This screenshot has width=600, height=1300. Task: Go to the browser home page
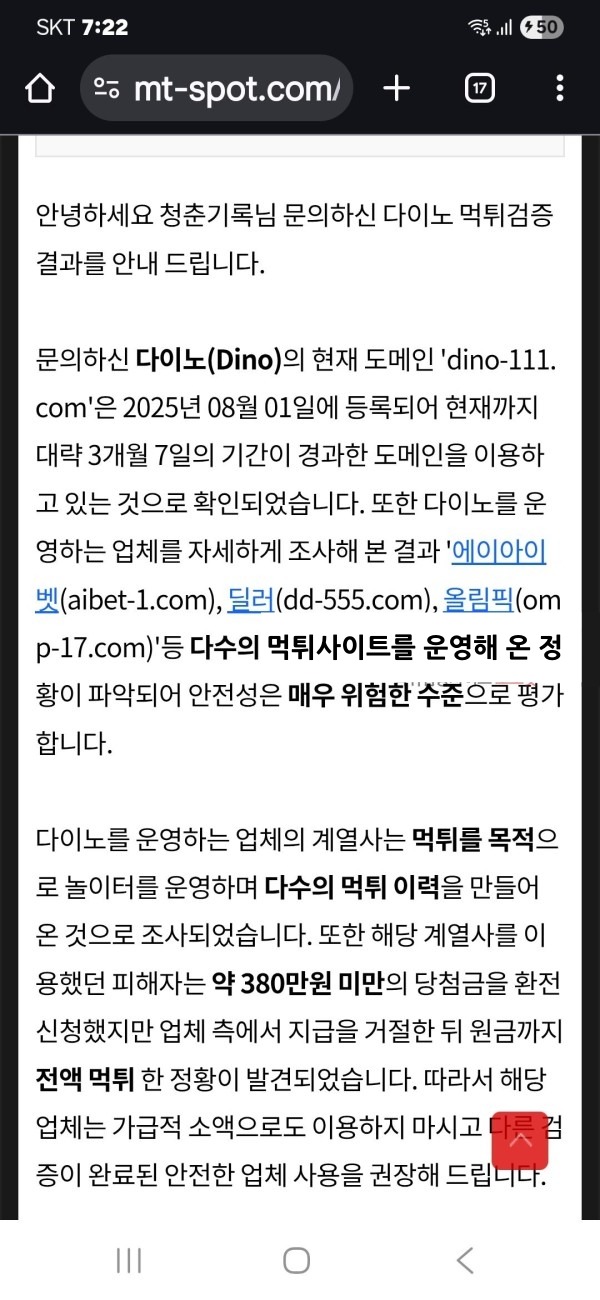[39, 89]
